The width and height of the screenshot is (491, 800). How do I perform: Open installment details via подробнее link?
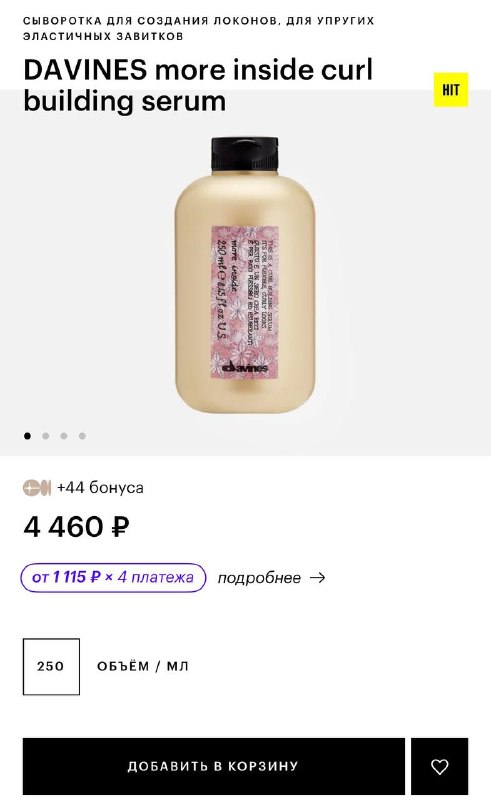click(x=271, y=578)
